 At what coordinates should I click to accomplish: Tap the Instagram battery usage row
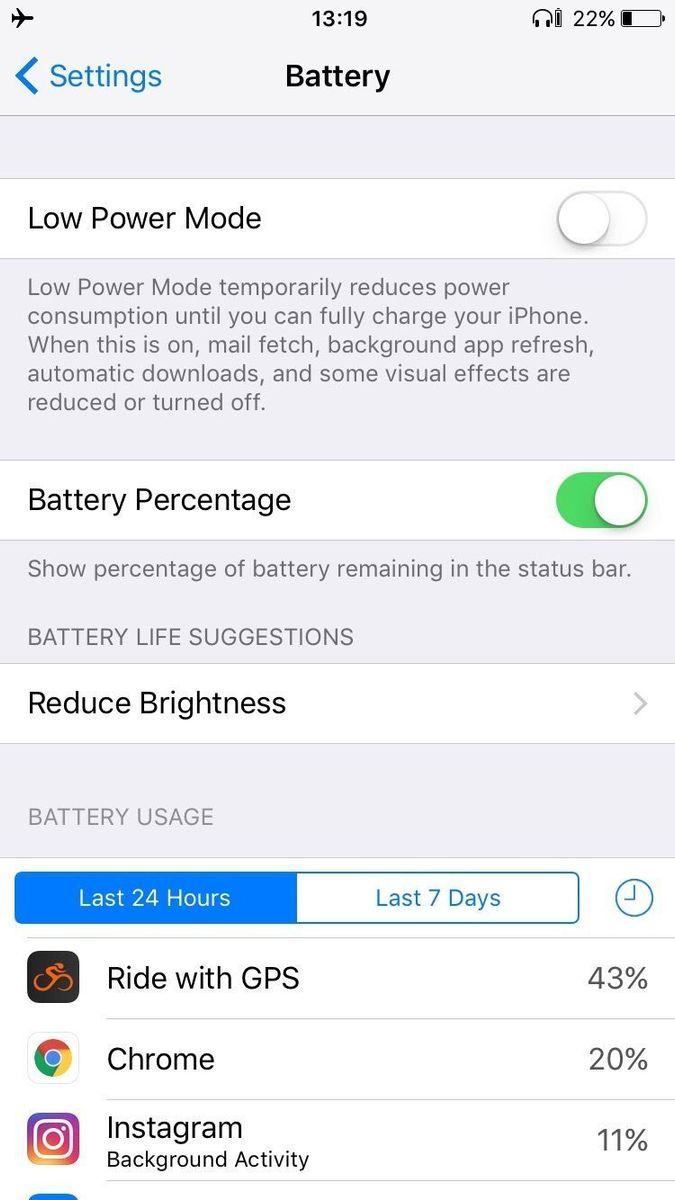click(337, 1140)
